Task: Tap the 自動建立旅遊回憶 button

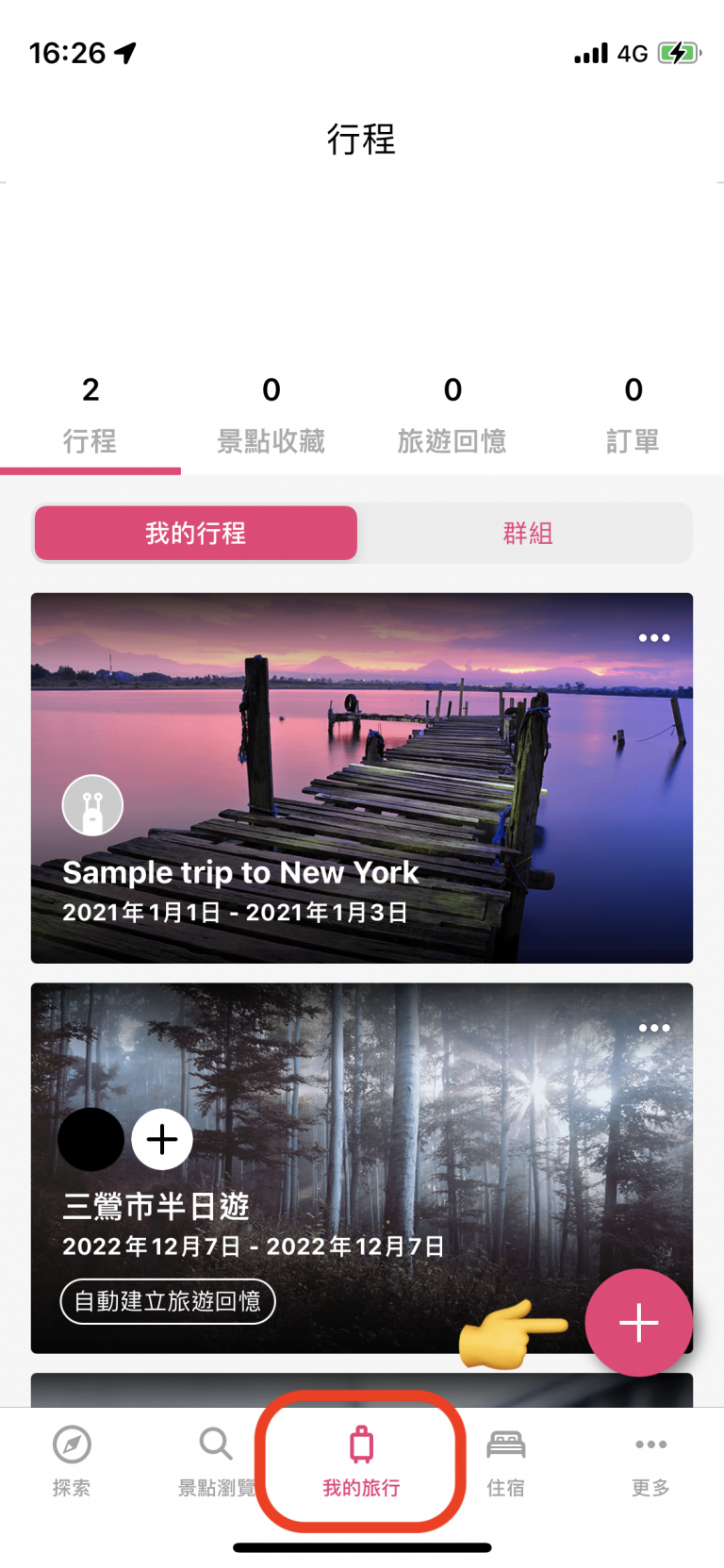Action: click(x=167, y=1301)
